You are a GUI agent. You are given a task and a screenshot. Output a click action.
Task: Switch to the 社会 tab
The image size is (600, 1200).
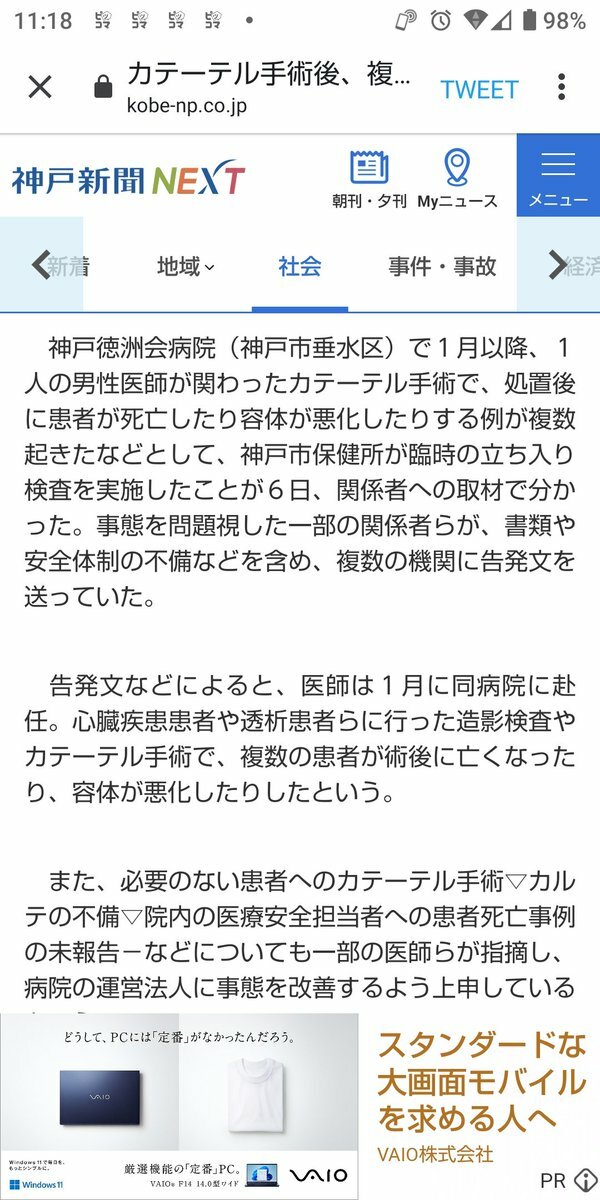click(x=300, y=266)
